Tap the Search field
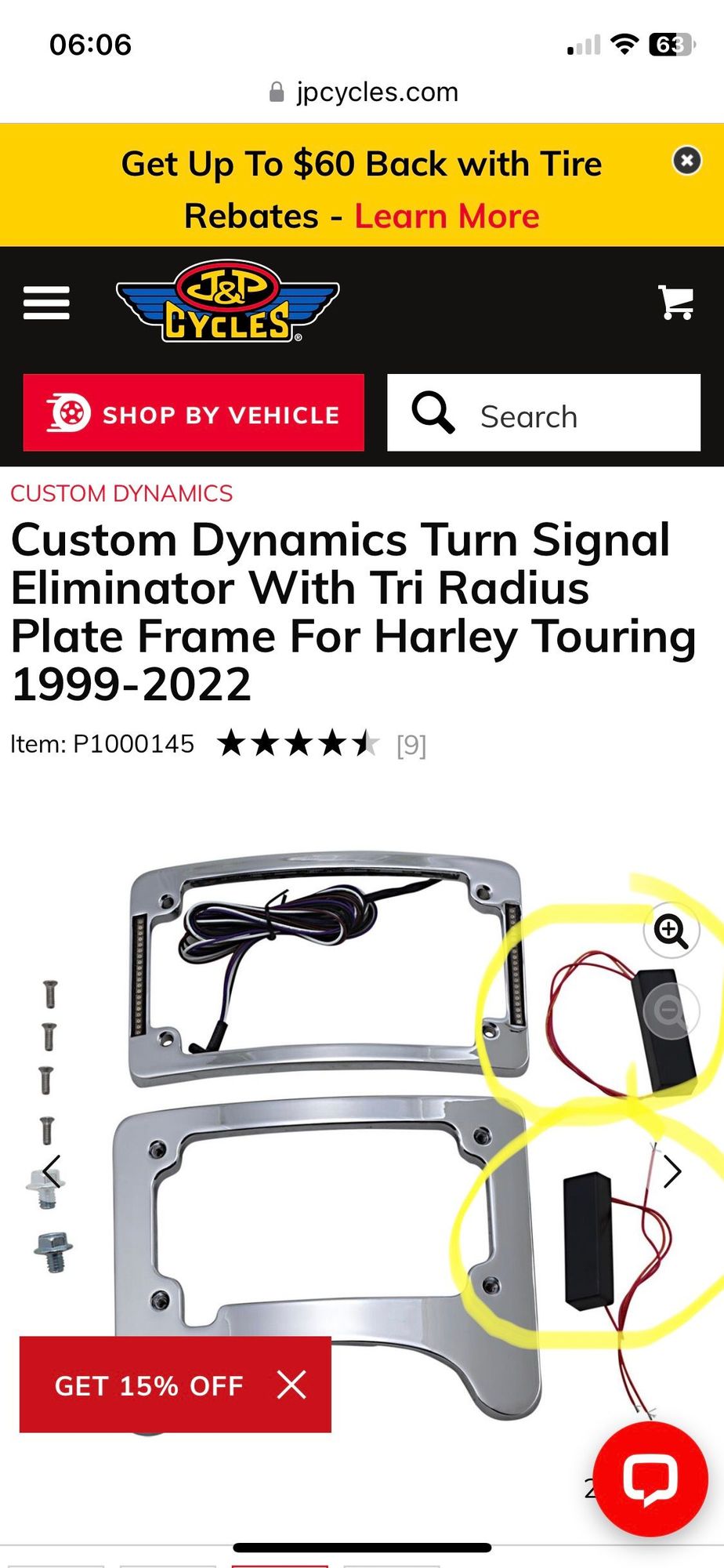724x1568 pixels. pos(544,413)
